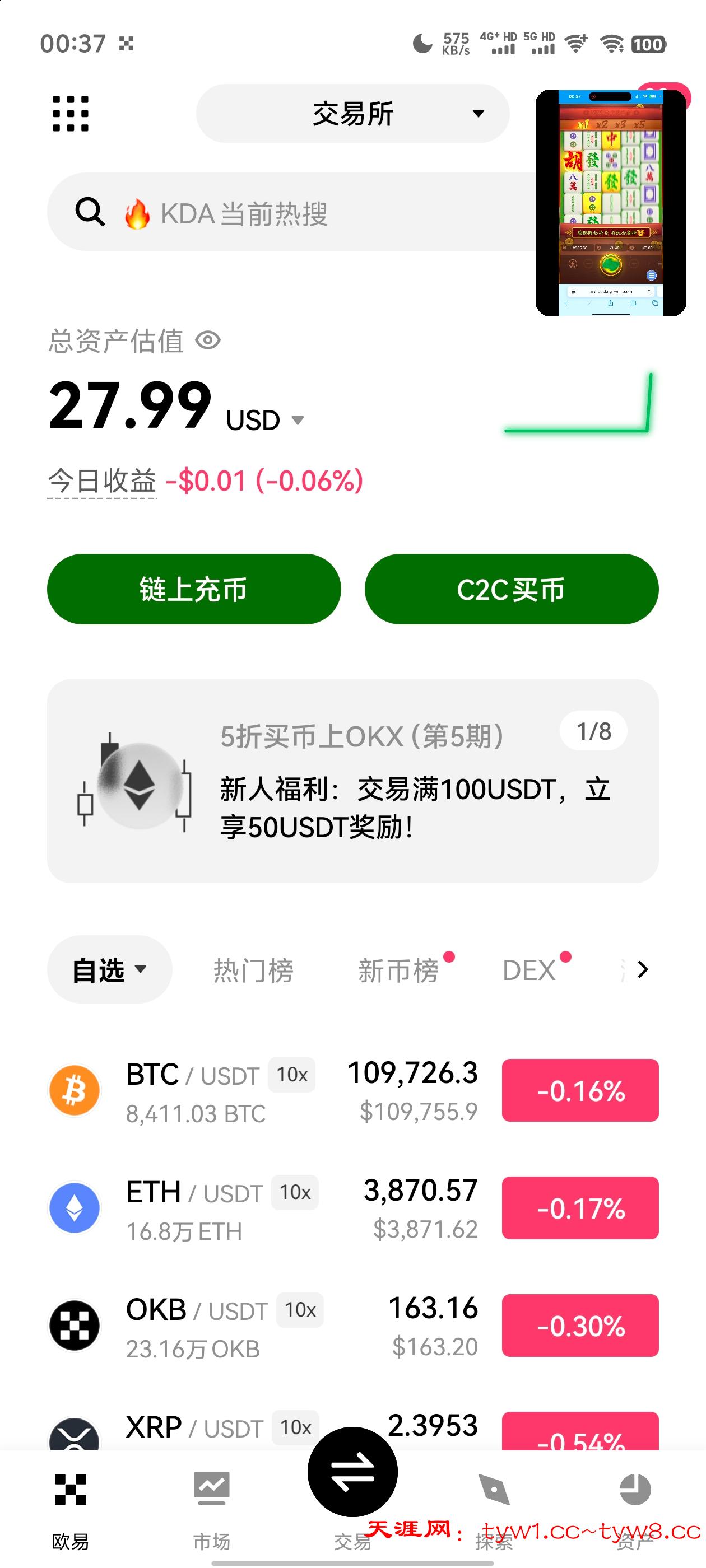Switch to the 新币榜 tab
706x1568 pixels.
[x=398, y=970]
